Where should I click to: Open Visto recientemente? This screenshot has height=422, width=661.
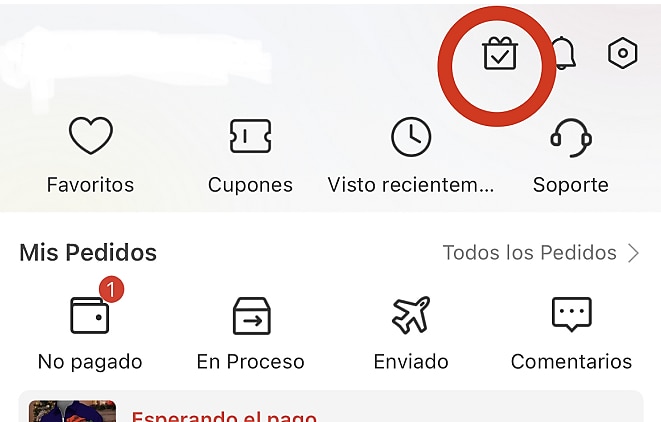[x=411, y=156]
